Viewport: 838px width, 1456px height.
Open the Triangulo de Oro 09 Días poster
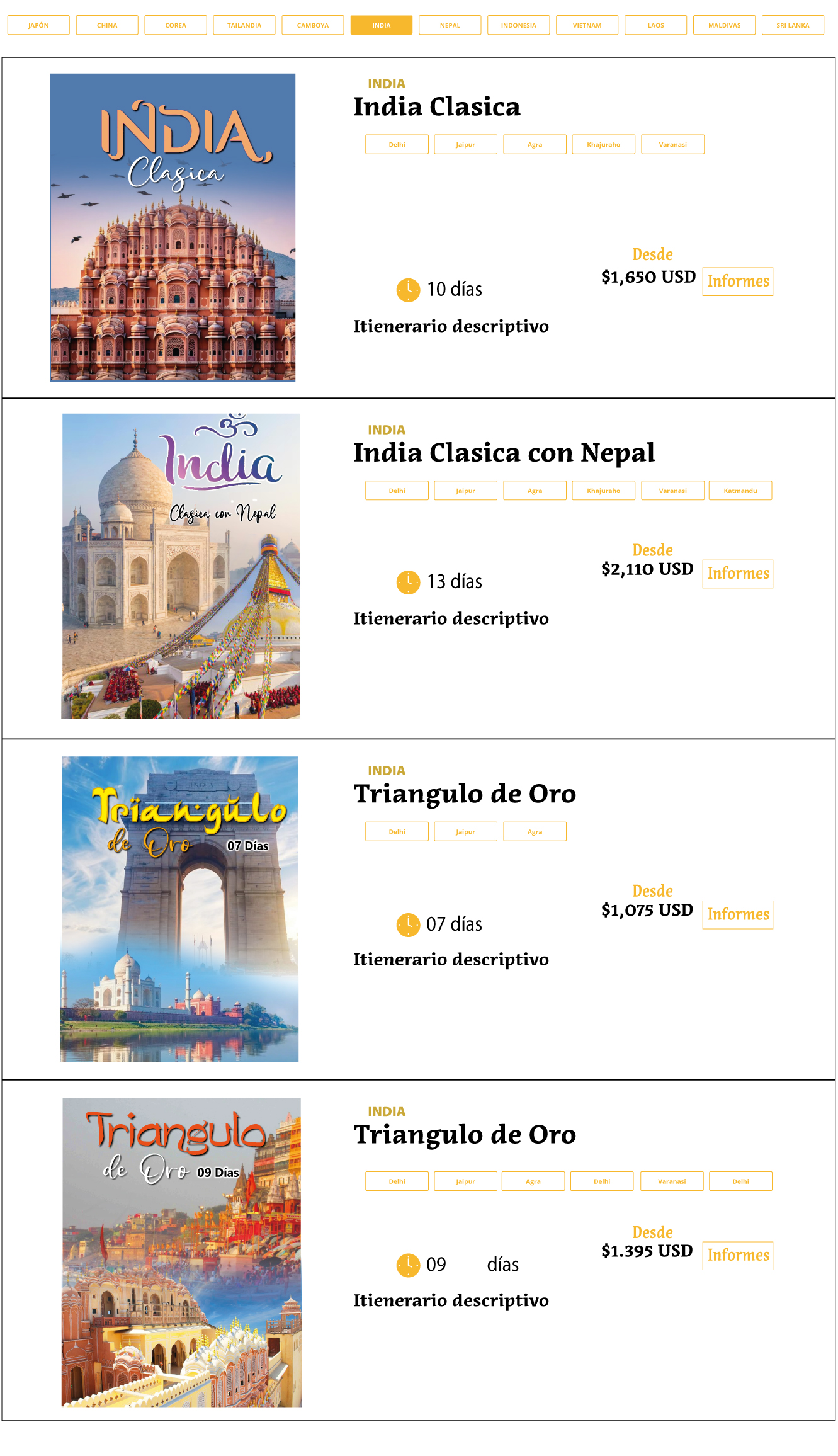coord(181,1252)
